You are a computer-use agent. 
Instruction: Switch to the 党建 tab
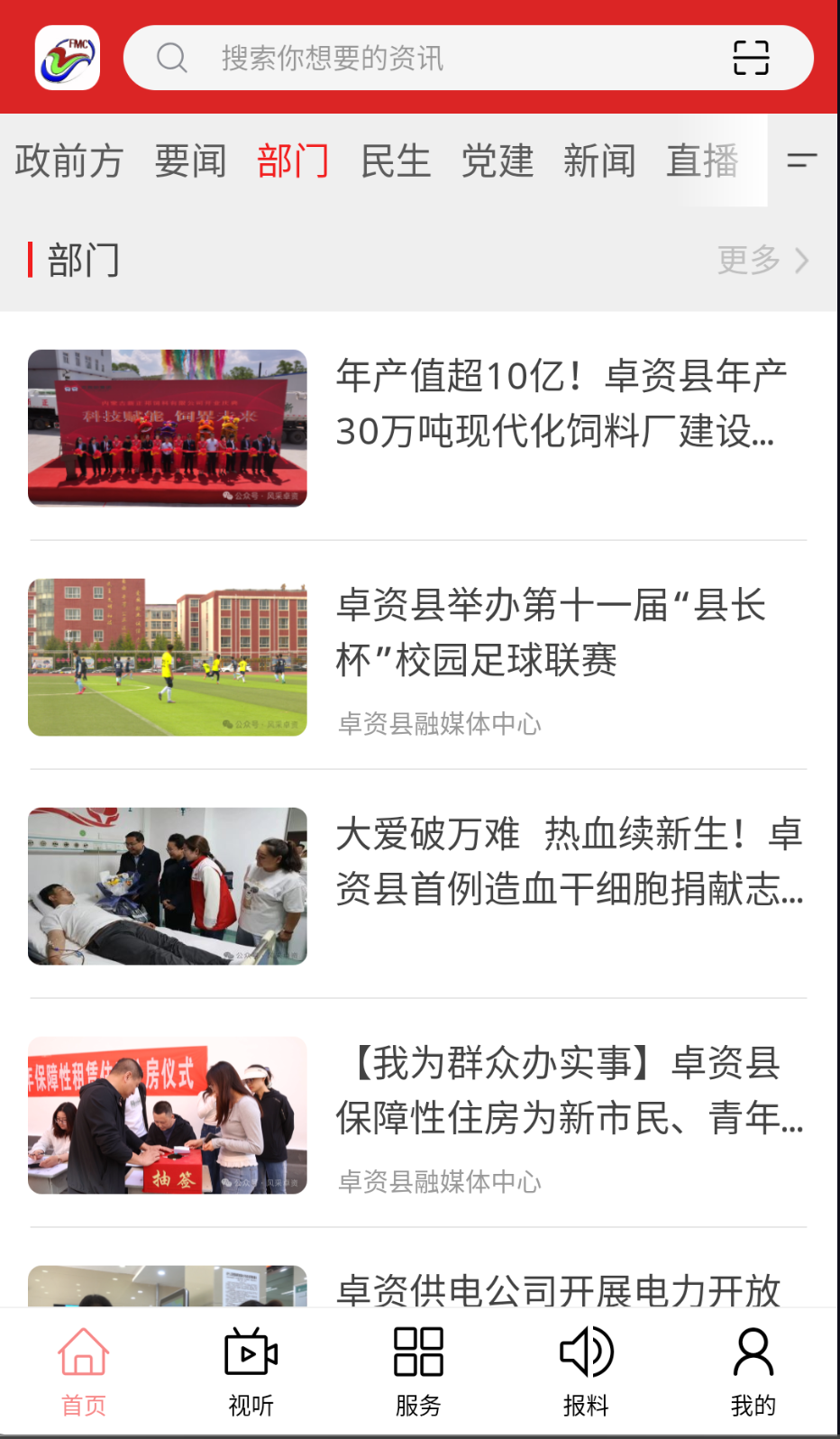coord(498,160)
